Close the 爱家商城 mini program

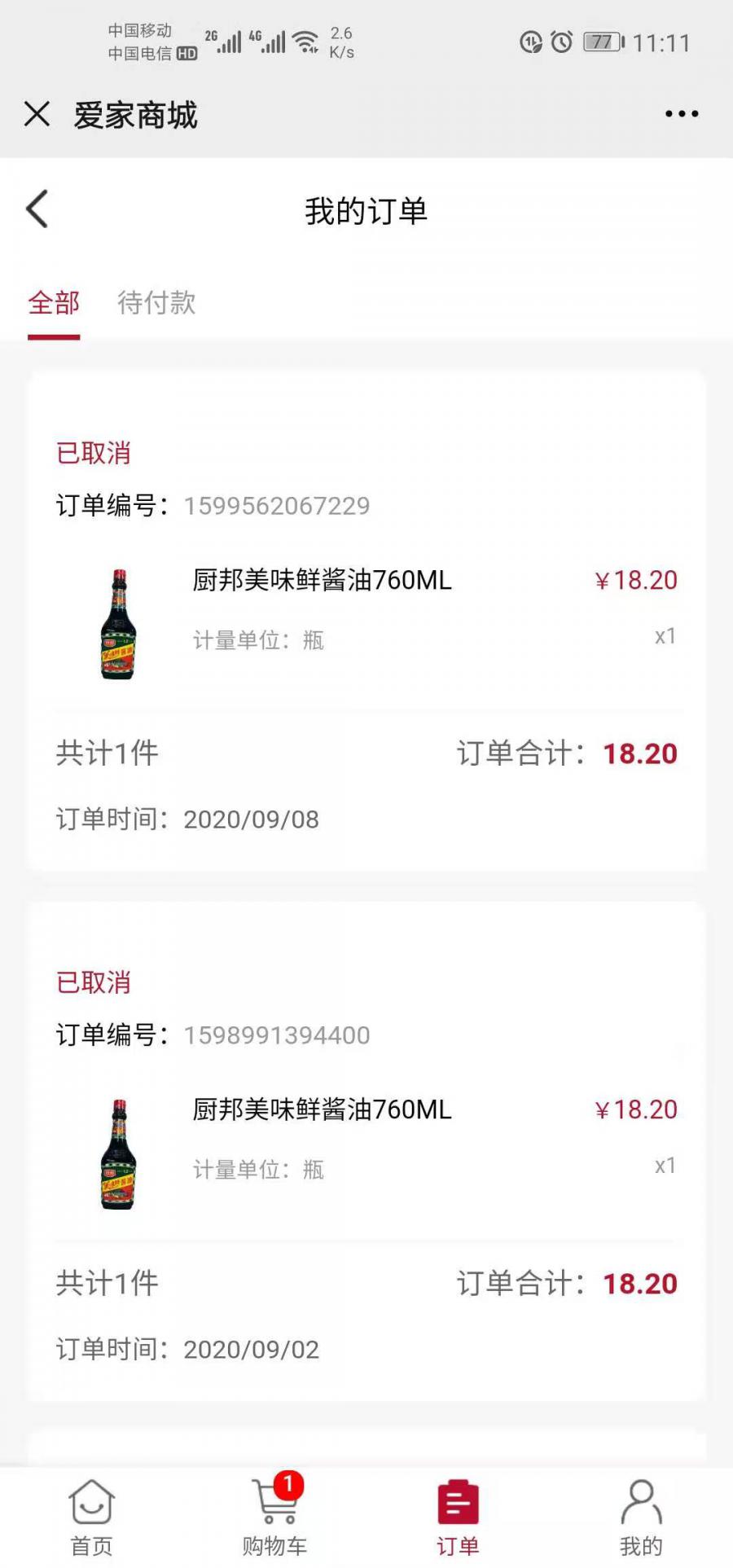coord(37,114)
